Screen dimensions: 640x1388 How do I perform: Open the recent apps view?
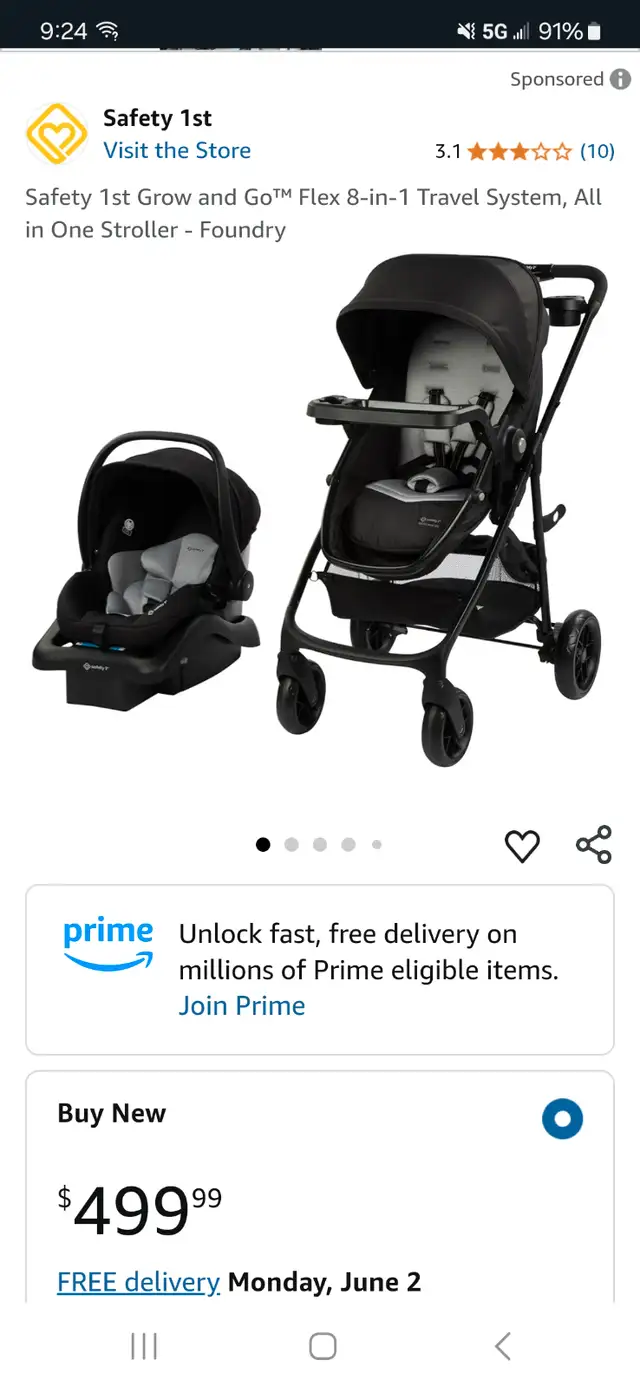coord(144,1346)
